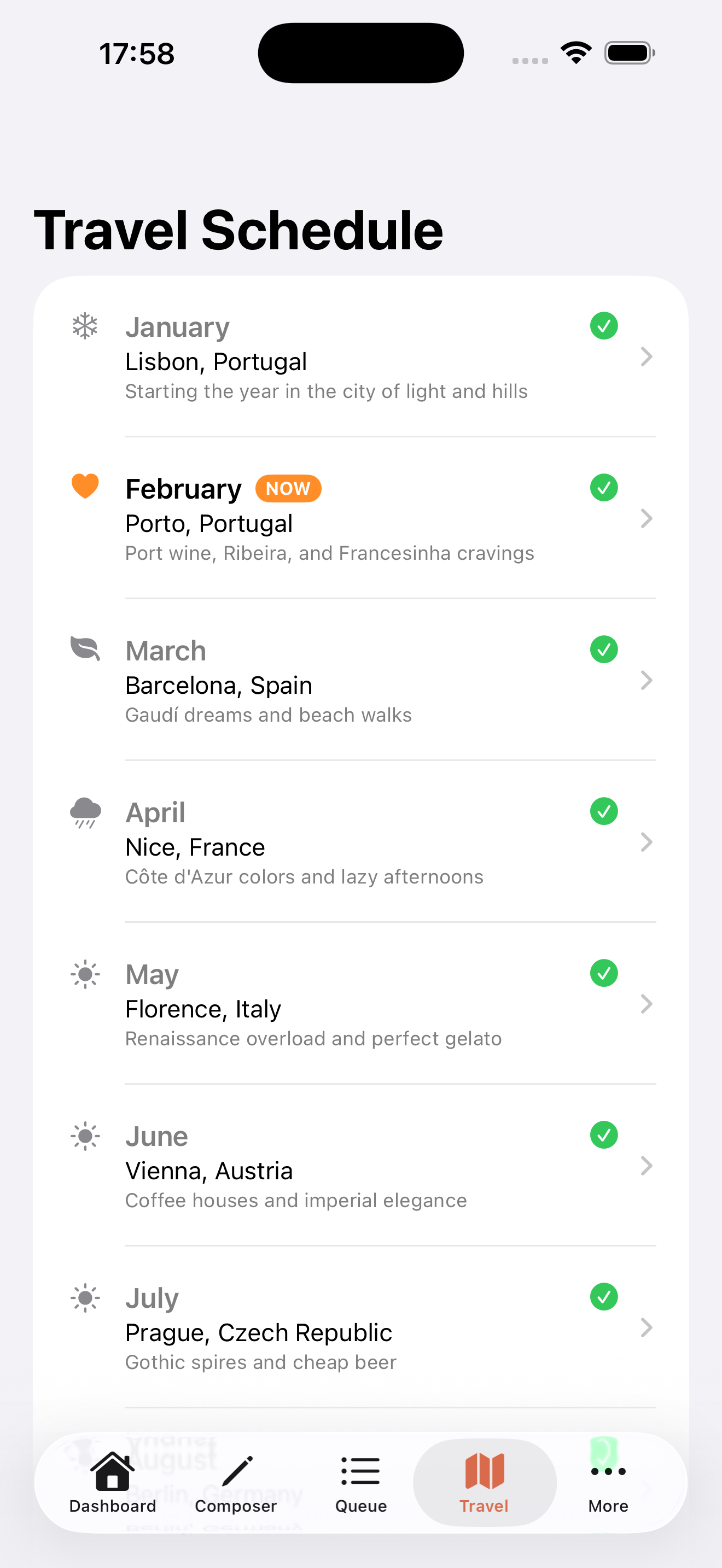Expand the July Prague entry chevron
This screenshot has width=722, height=1568.
[x=647, y=1327]
